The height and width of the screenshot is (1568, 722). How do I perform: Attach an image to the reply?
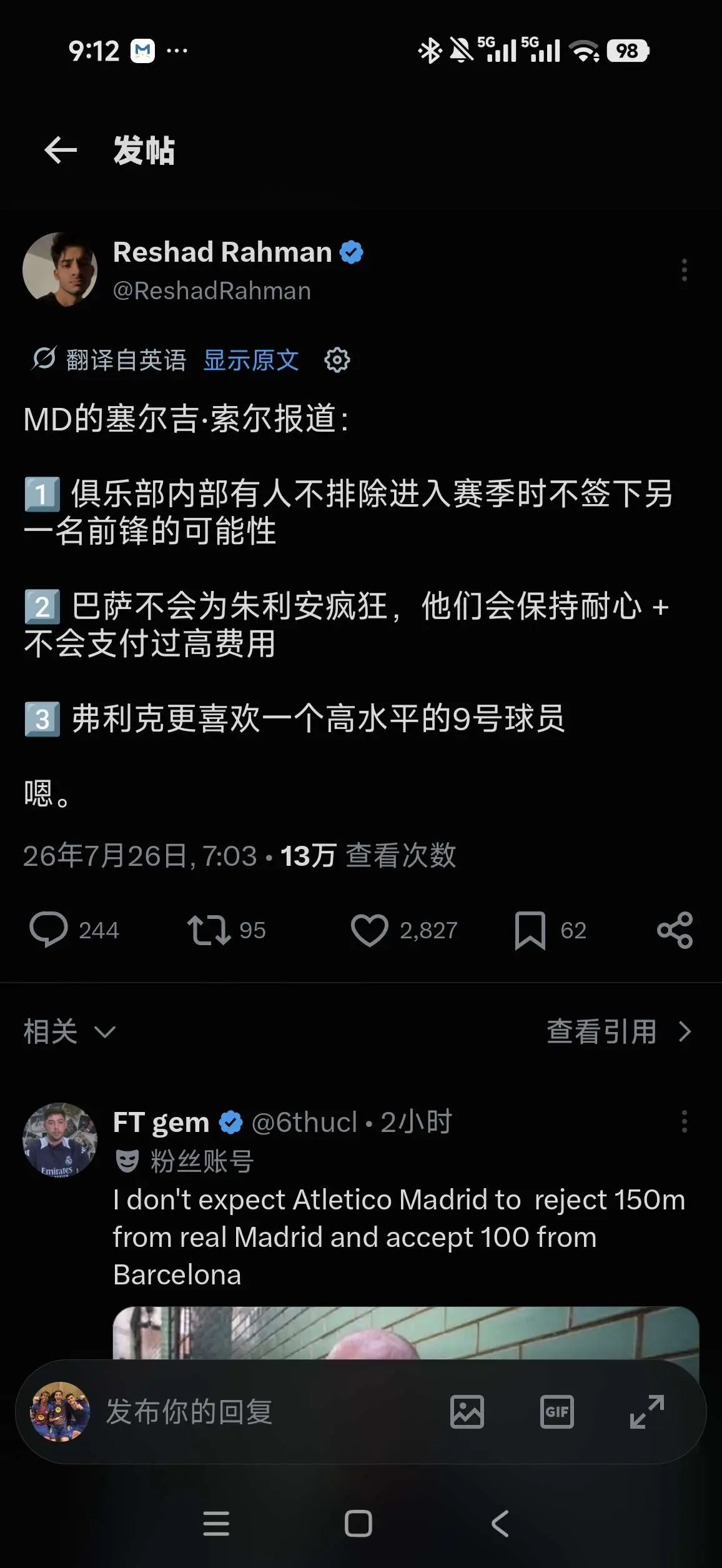(467, 1411)
